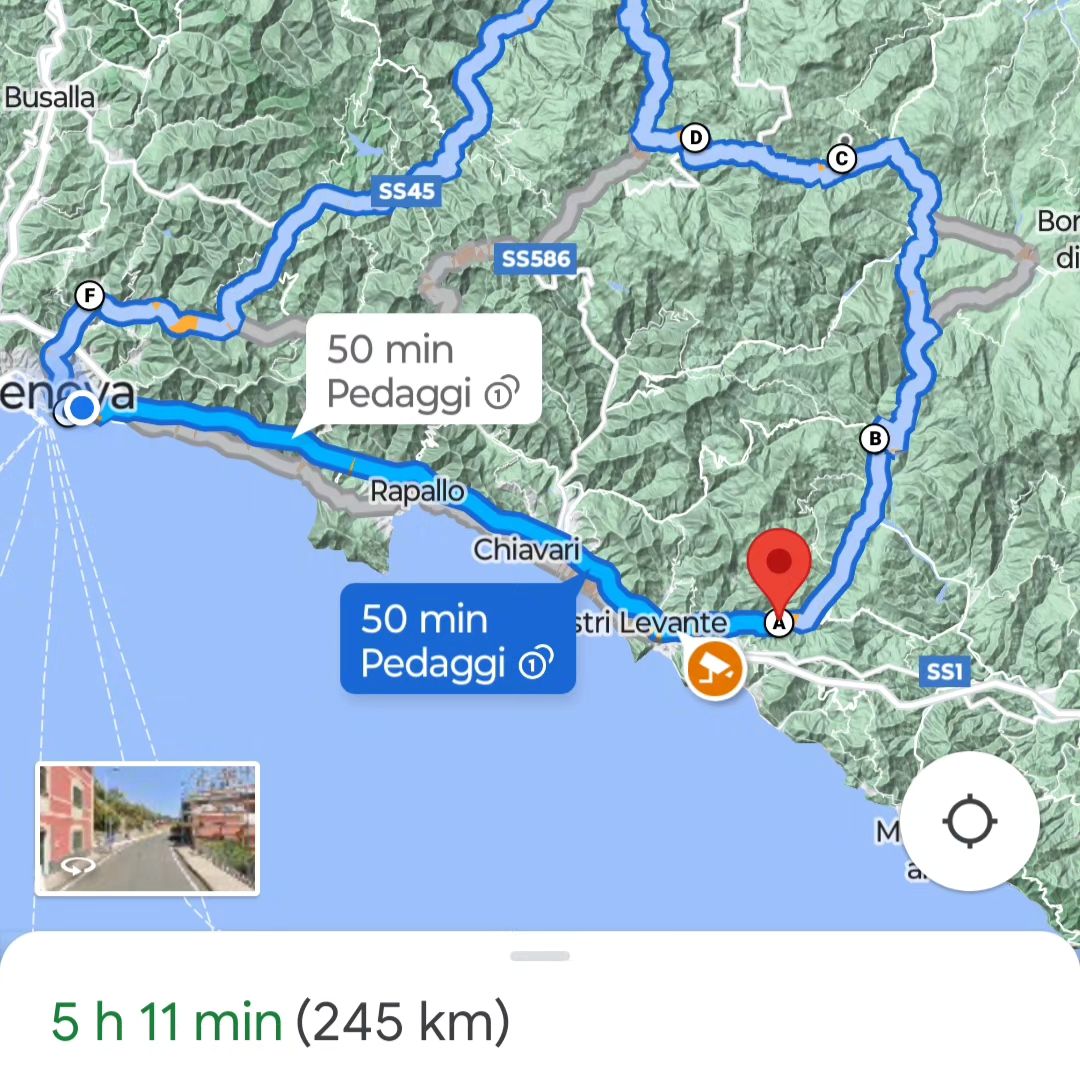Re-center the map on my location
The width and height of the screenshot is (1080, 1080).
click(969, 822)
